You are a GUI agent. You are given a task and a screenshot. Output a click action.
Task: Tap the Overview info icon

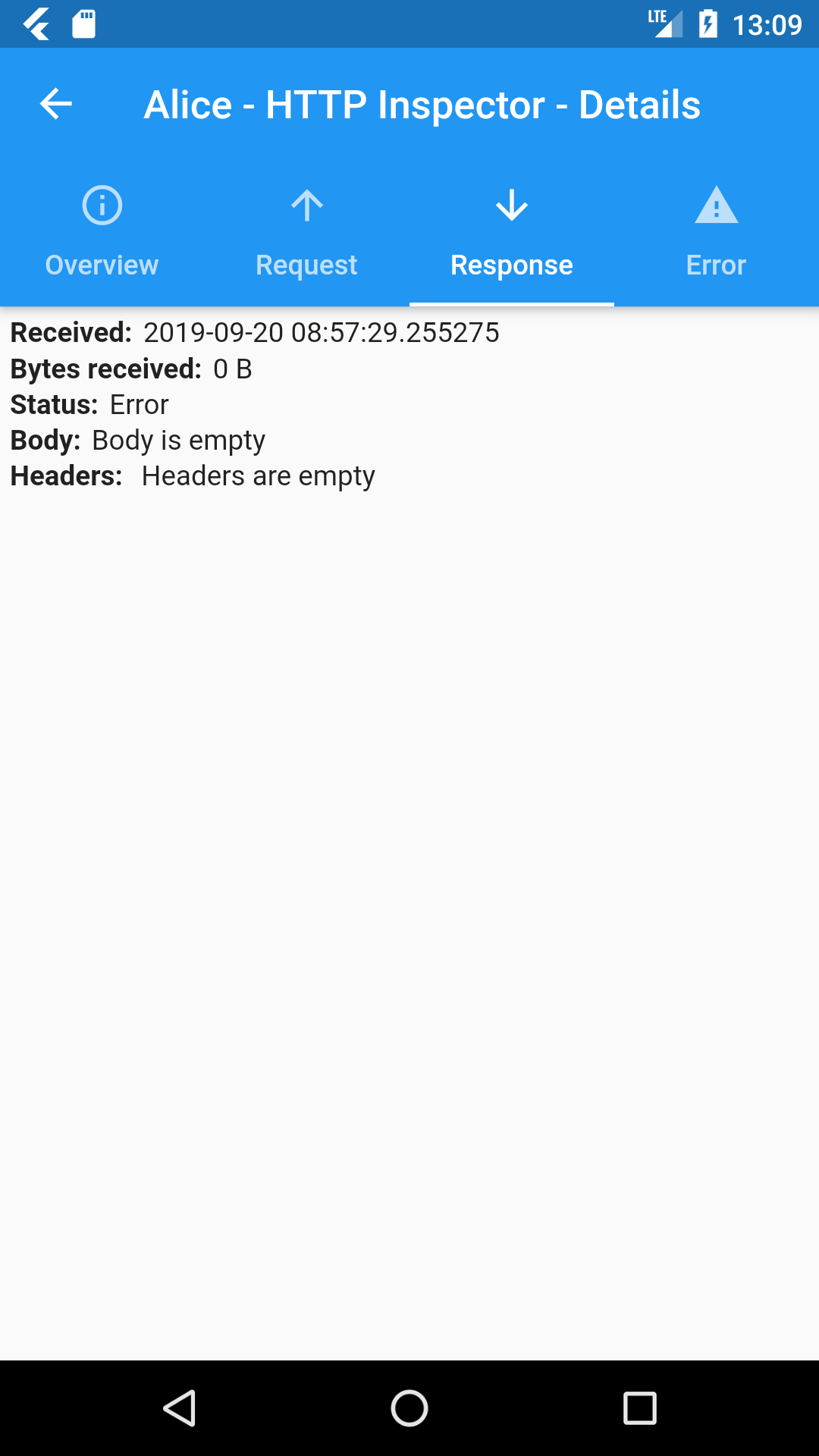[x=101, y=204]
